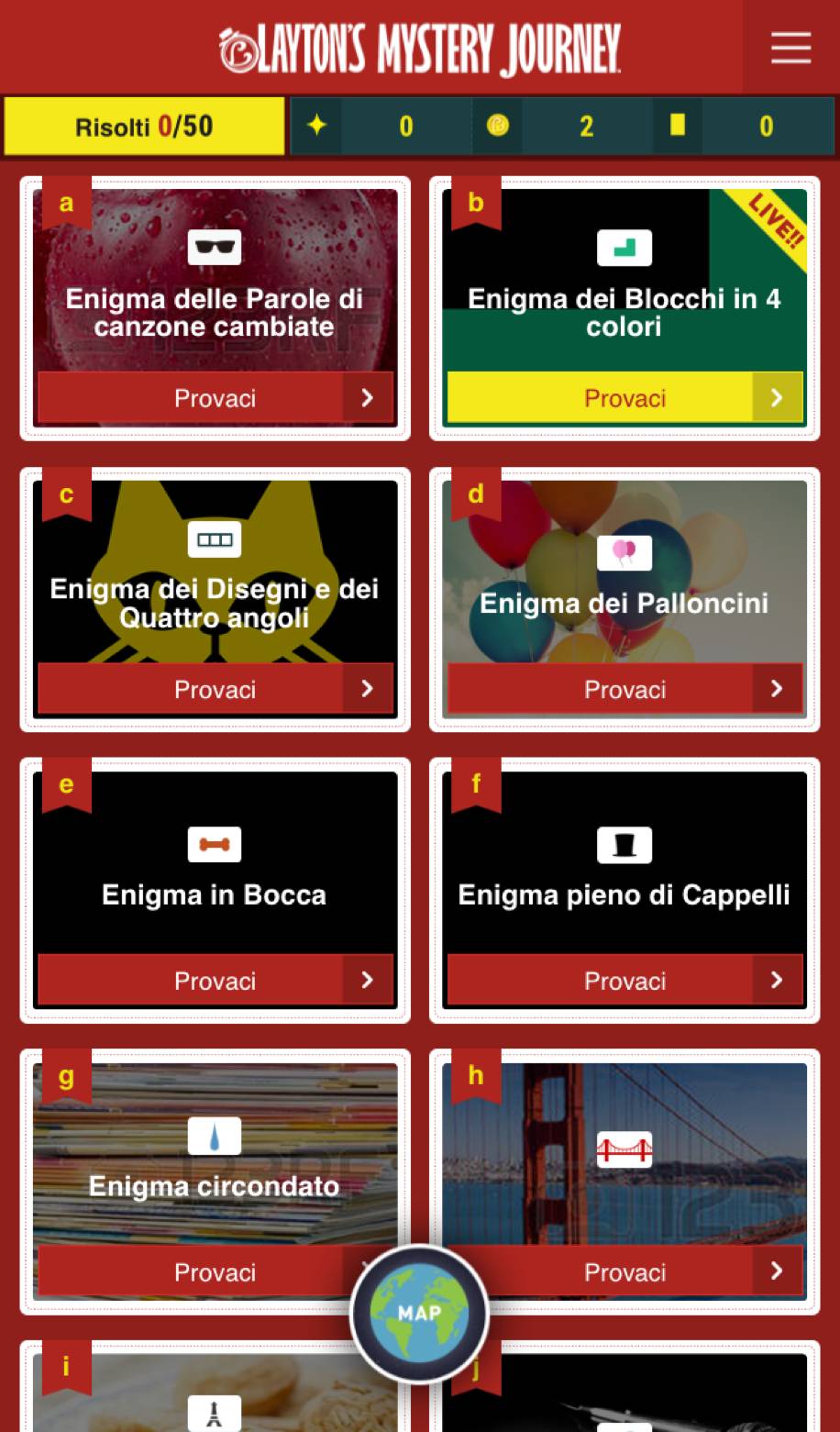The height and width of the screenshot is (1432, 840).
Task: Try Enigma dei Disegni e dei Quattro angoli
Action: pos(216,689)
